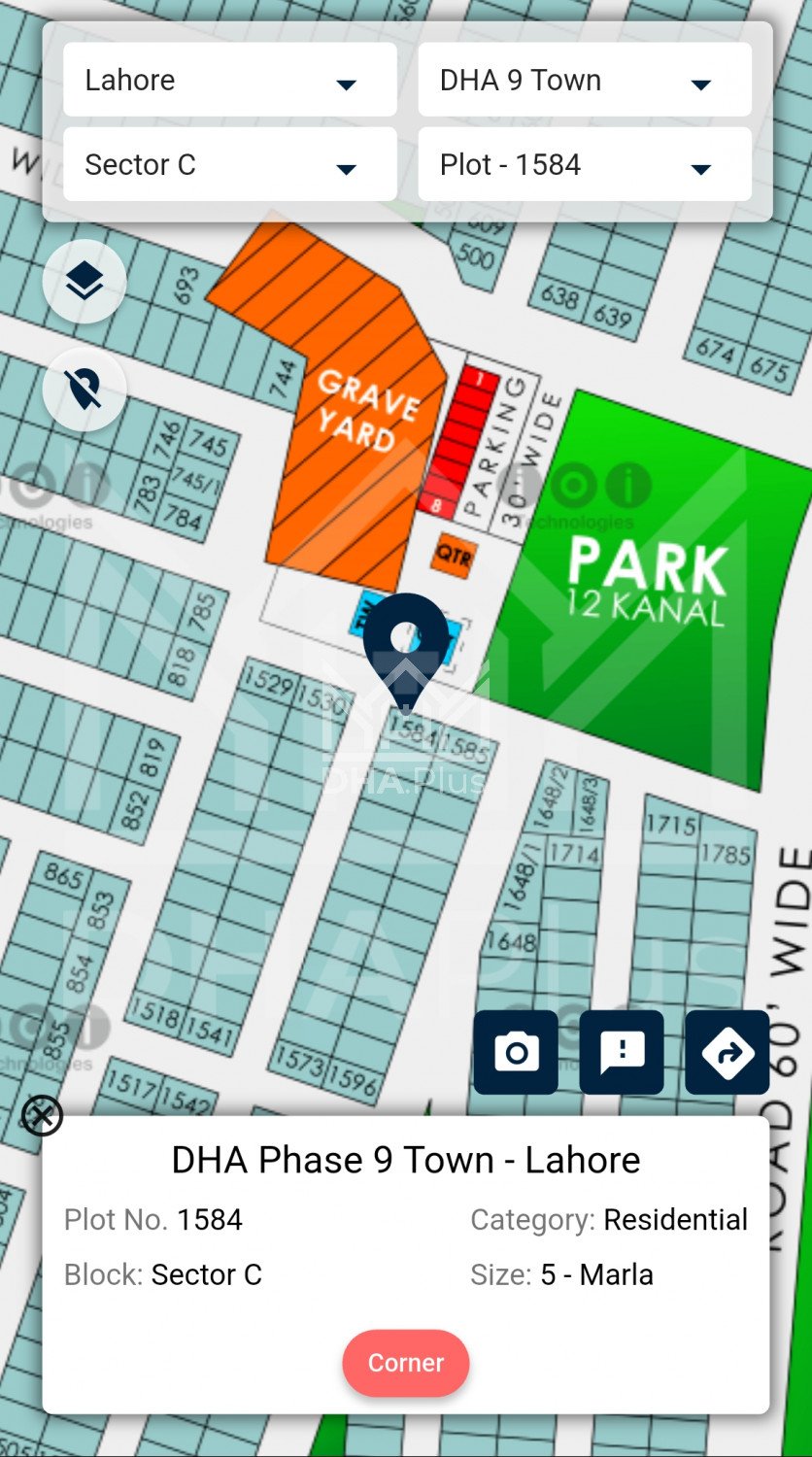Tap the camera screenshot button

pos(516,1052)
